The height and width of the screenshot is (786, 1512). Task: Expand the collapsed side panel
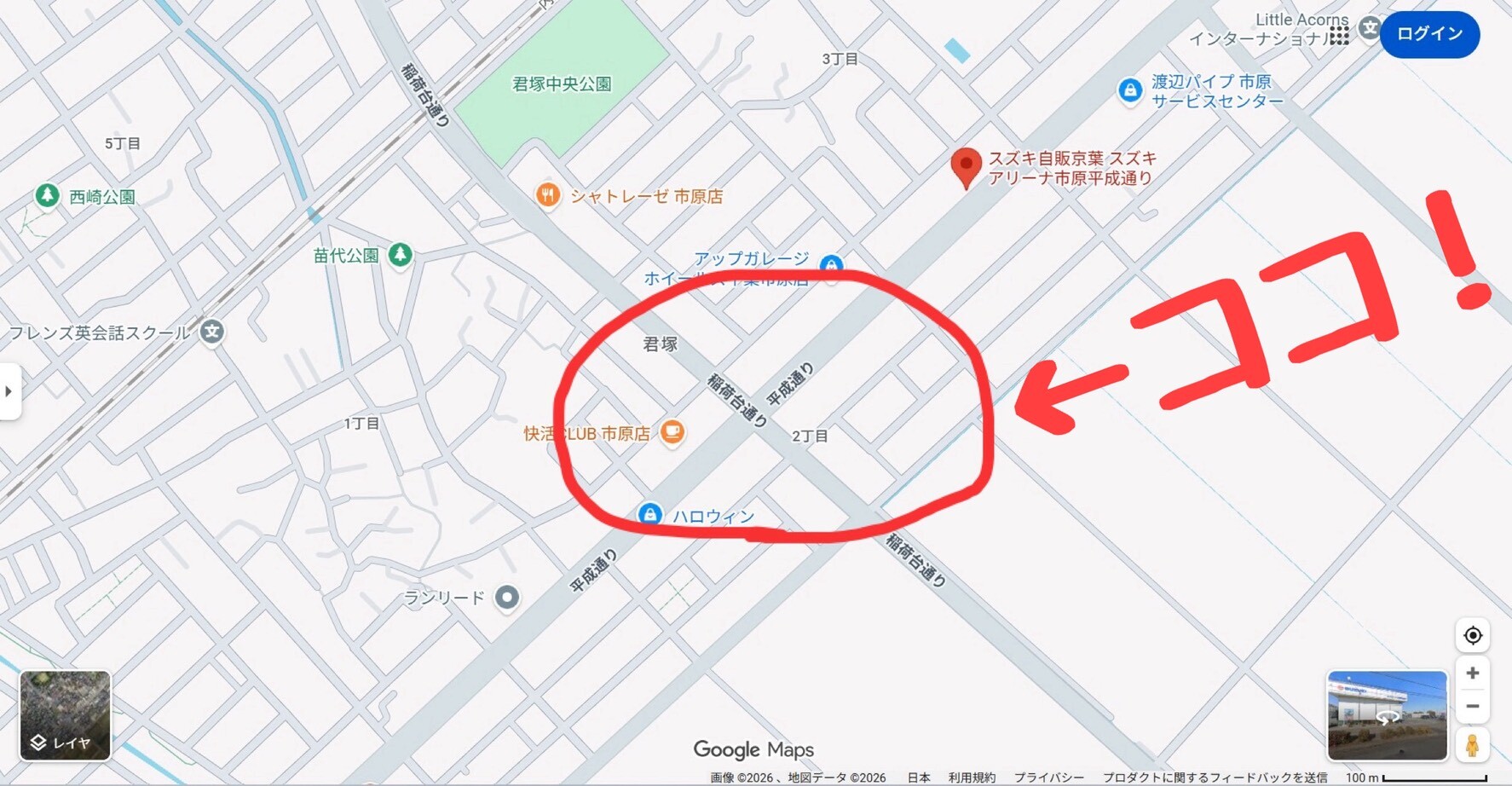pyautogui.click(x=9, y=391)
